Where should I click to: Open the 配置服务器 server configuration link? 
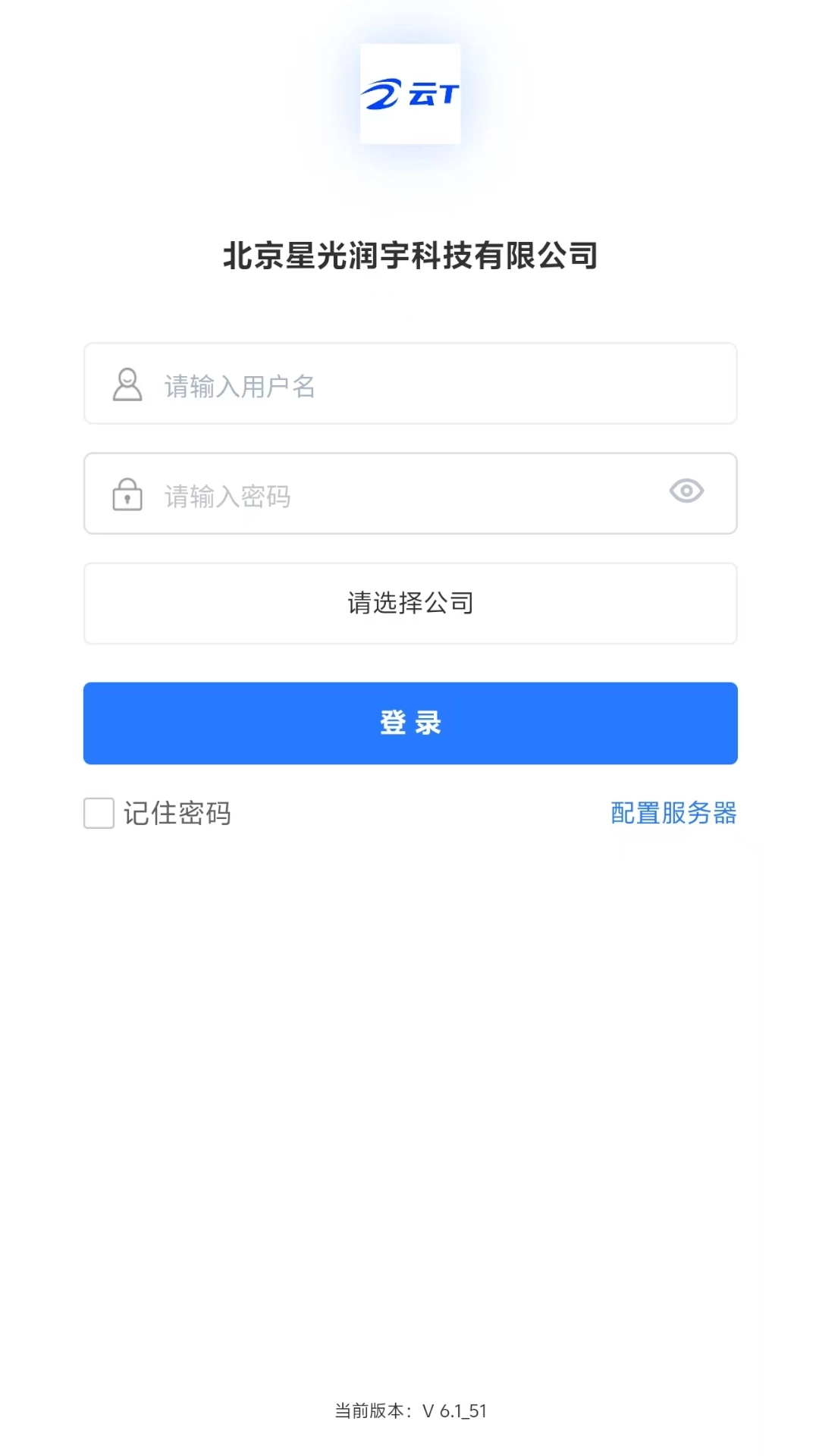pyautogui.click(x=673, y=813)
